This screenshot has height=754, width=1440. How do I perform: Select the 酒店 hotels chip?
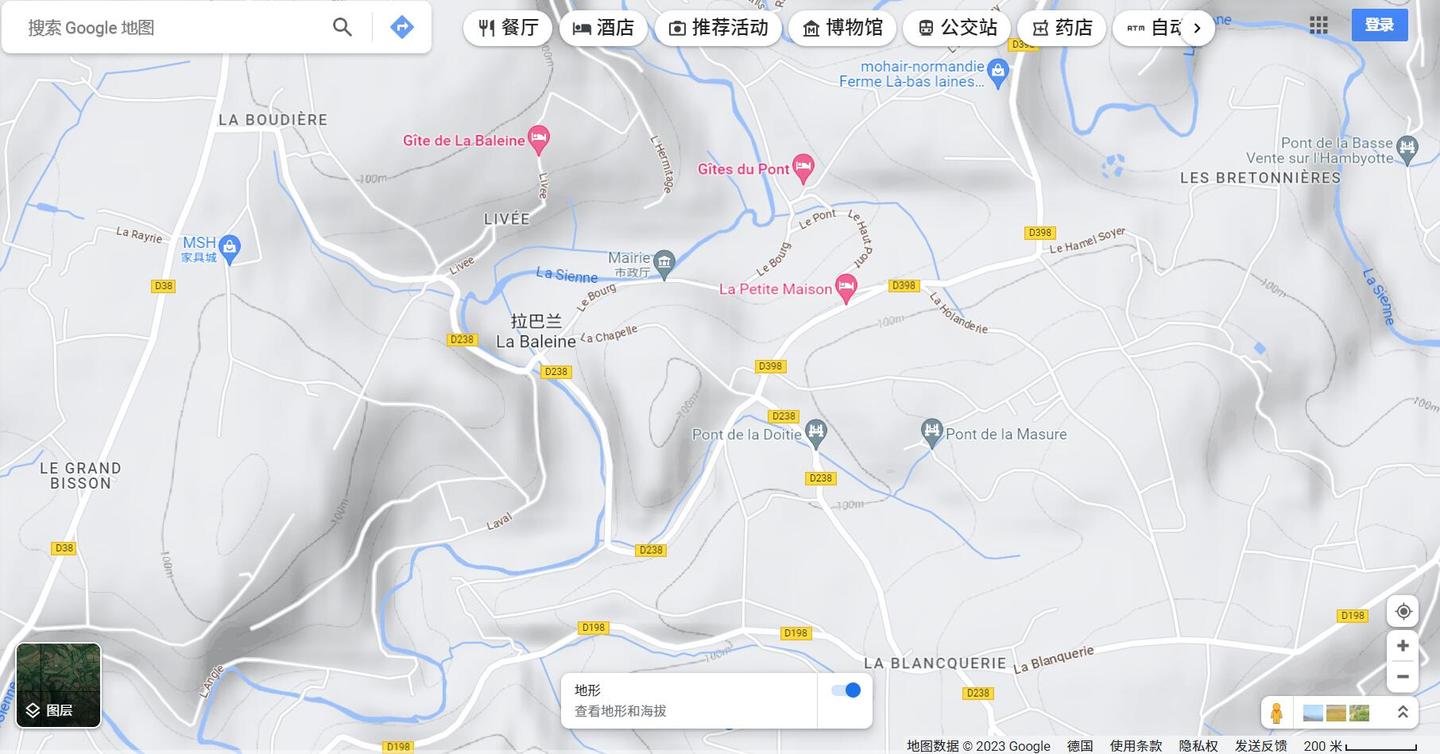click(603, 28)
